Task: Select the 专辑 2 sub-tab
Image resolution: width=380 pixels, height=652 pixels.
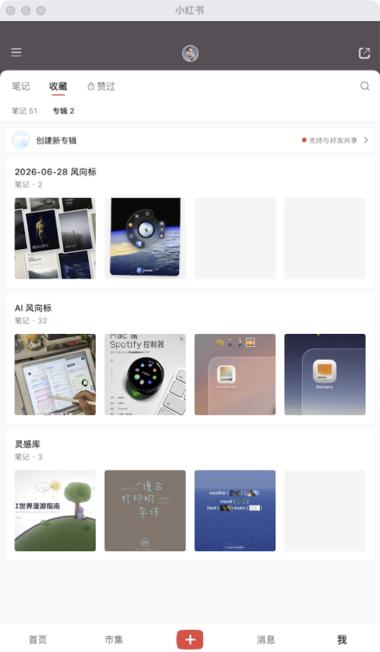Action: (x=63, y=111)
